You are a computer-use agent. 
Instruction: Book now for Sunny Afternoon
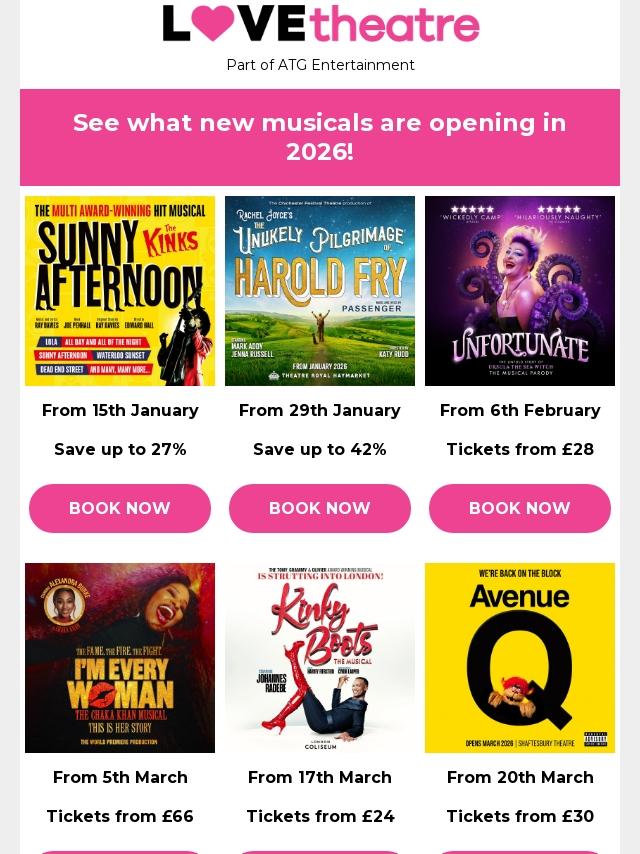120,508
